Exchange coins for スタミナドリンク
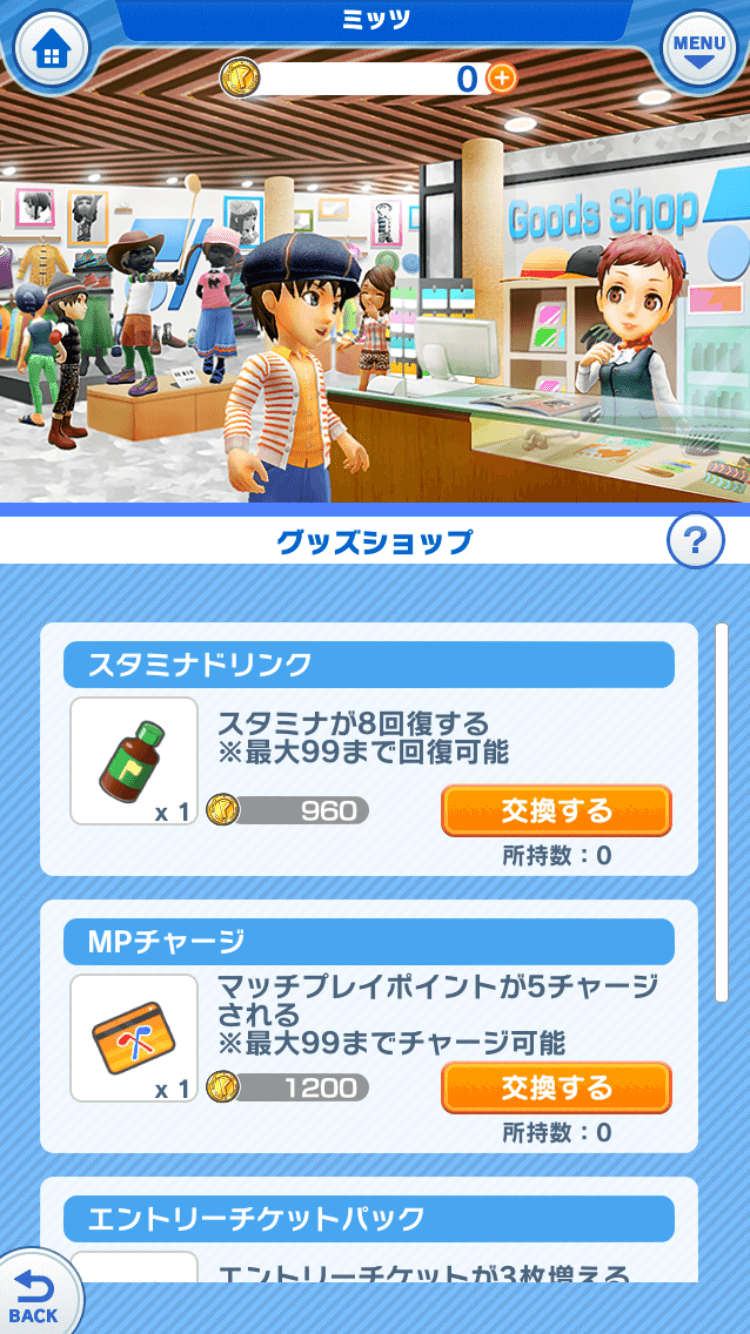Image resolution: width=750 pixels, height=1334 pixels. (556, 811)
